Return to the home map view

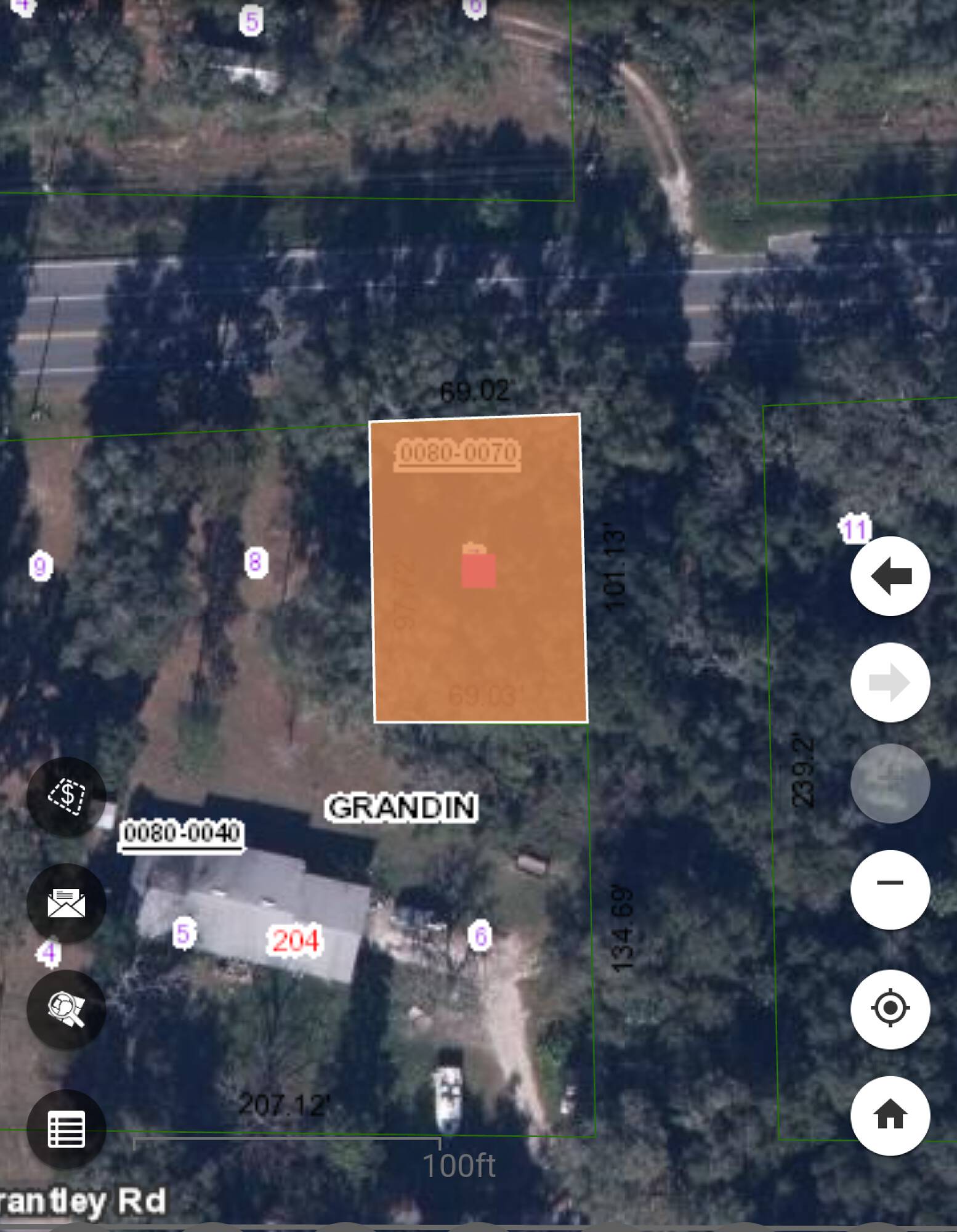890,1116
